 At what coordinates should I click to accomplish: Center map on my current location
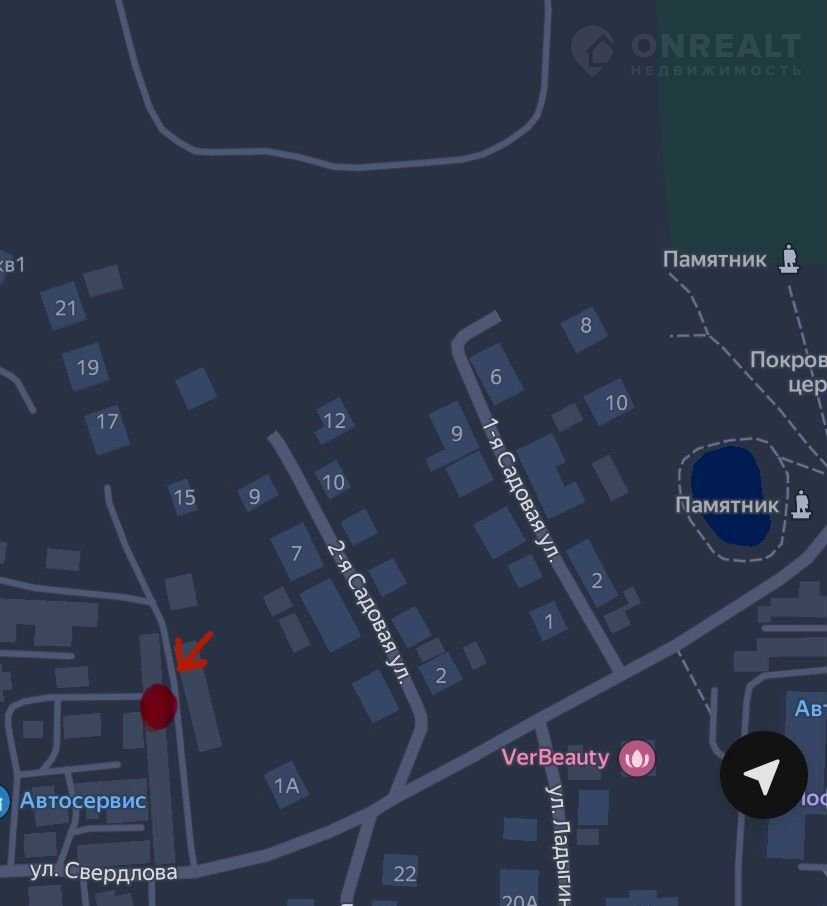coord(764,775)
